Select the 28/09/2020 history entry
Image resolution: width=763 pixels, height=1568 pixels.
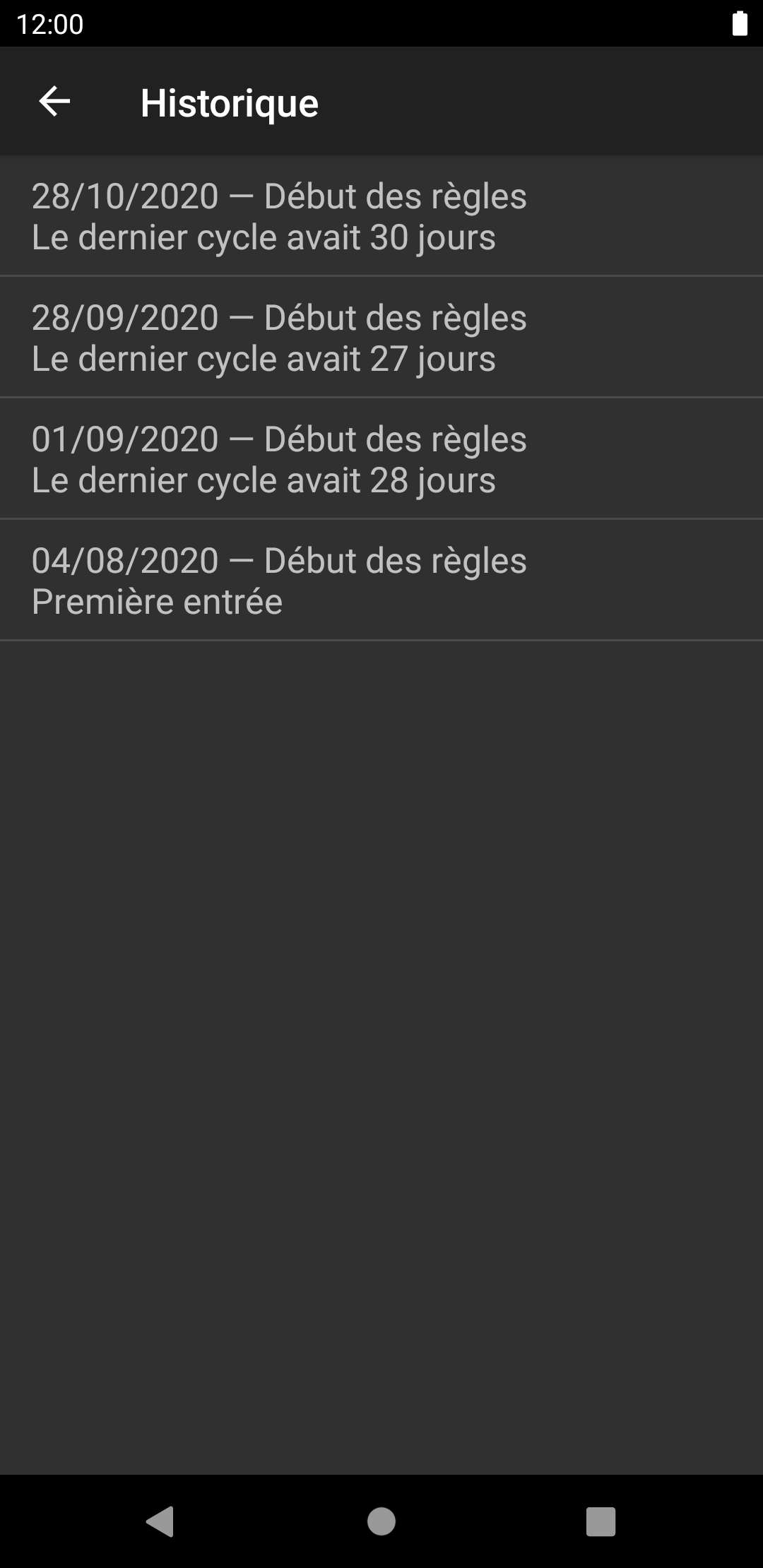(x=381, y=337)
